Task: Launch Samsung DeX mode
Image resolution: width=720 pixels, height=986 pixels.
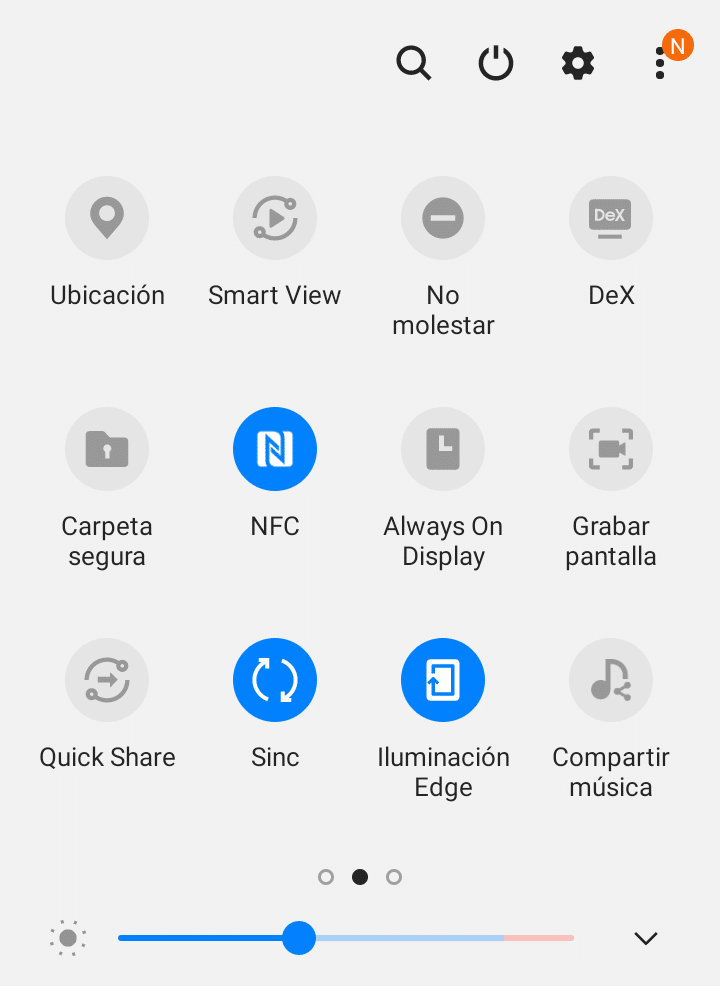Action: click(x=611, y=218)
